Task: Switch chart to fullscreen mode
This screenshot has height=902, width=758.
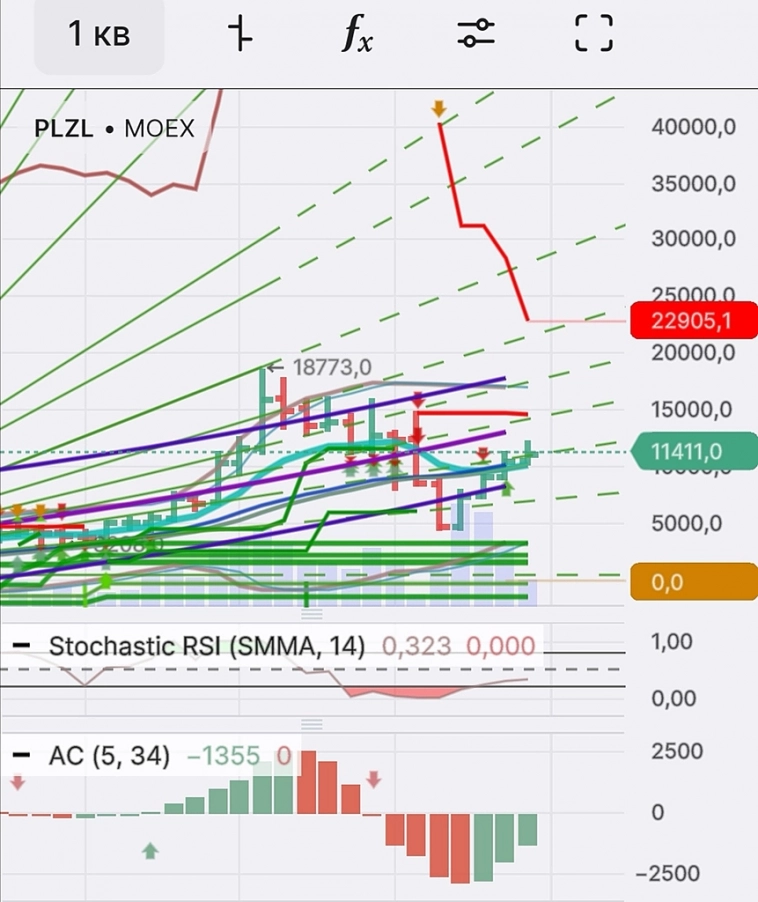Action: 593,35
